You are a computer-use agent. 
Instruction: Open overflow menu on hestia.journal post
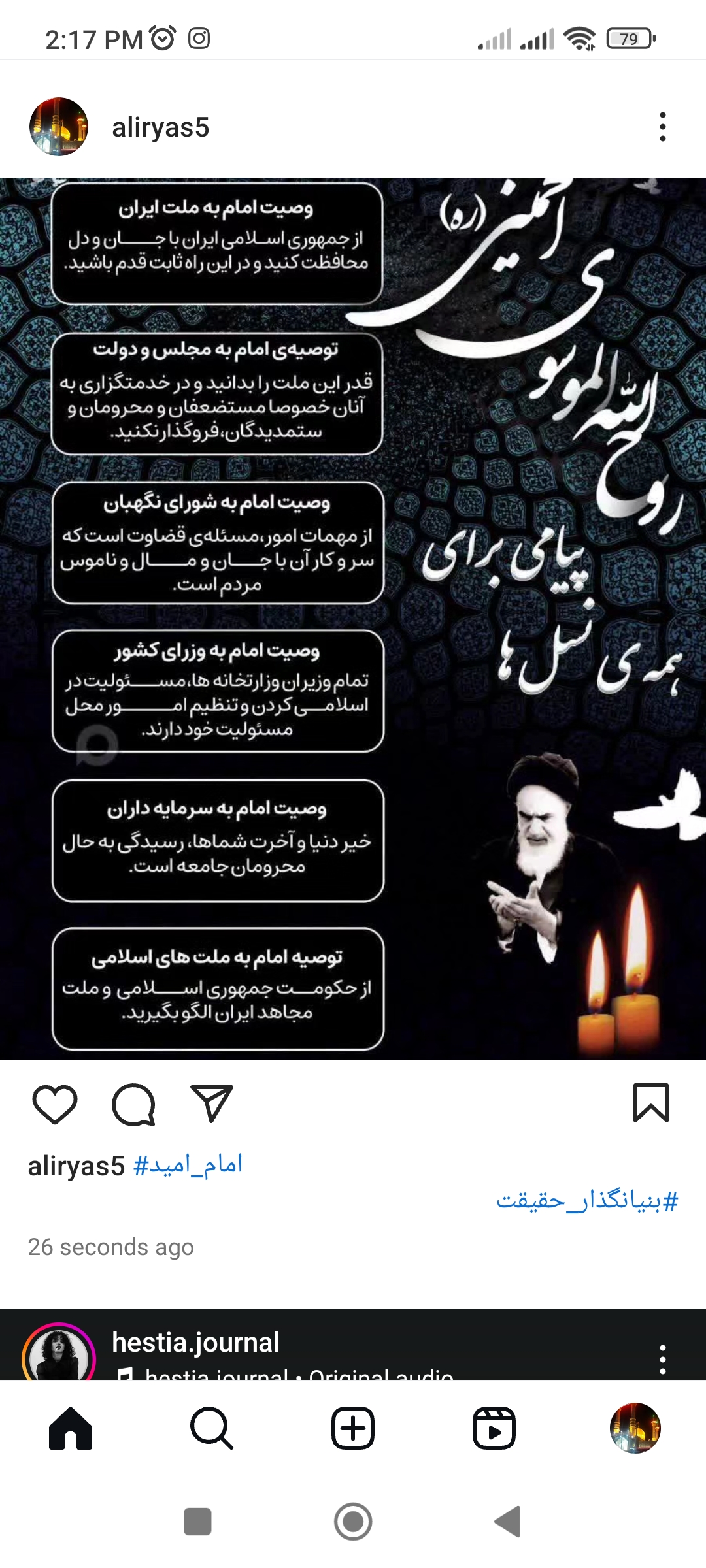[662, 1359]
